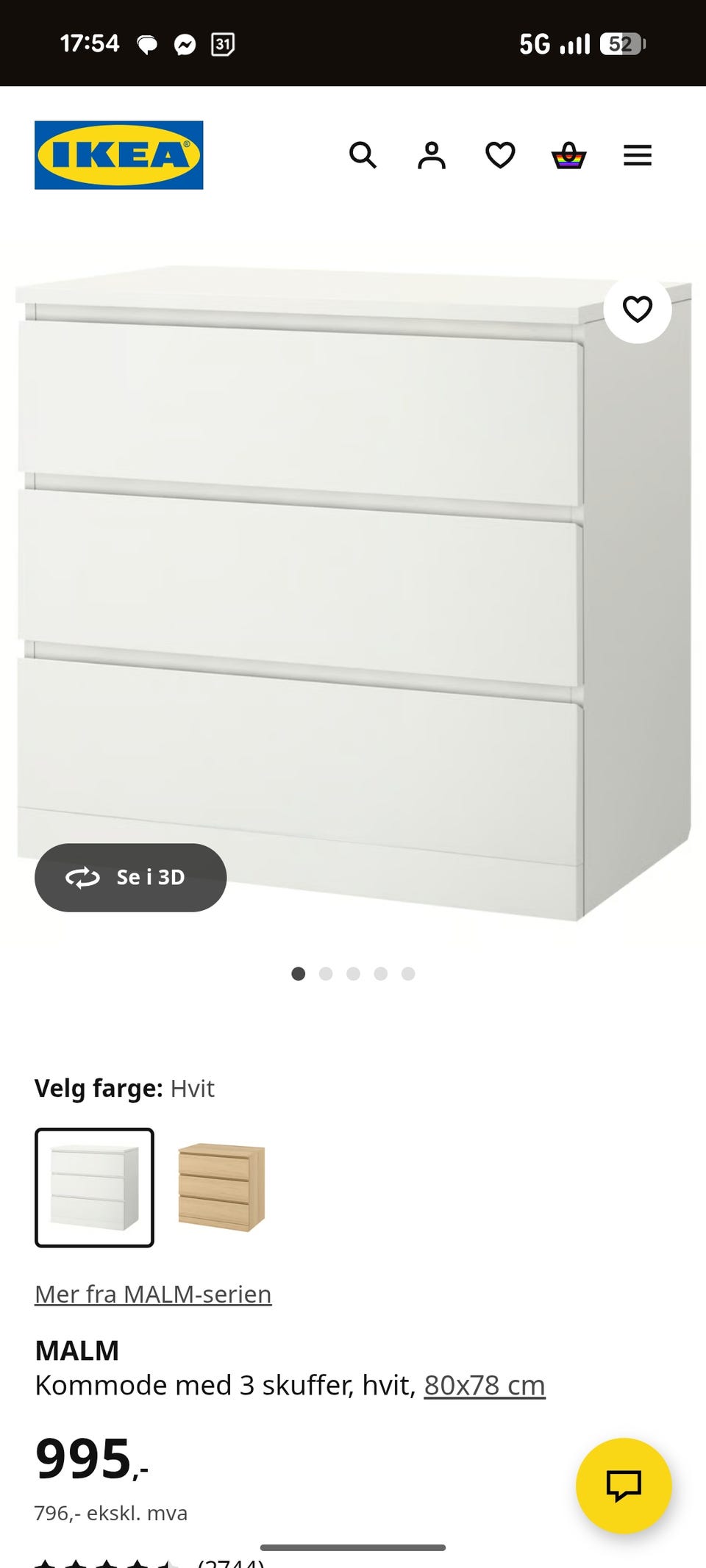Open the hamburger menu

(x=638, y=155)
